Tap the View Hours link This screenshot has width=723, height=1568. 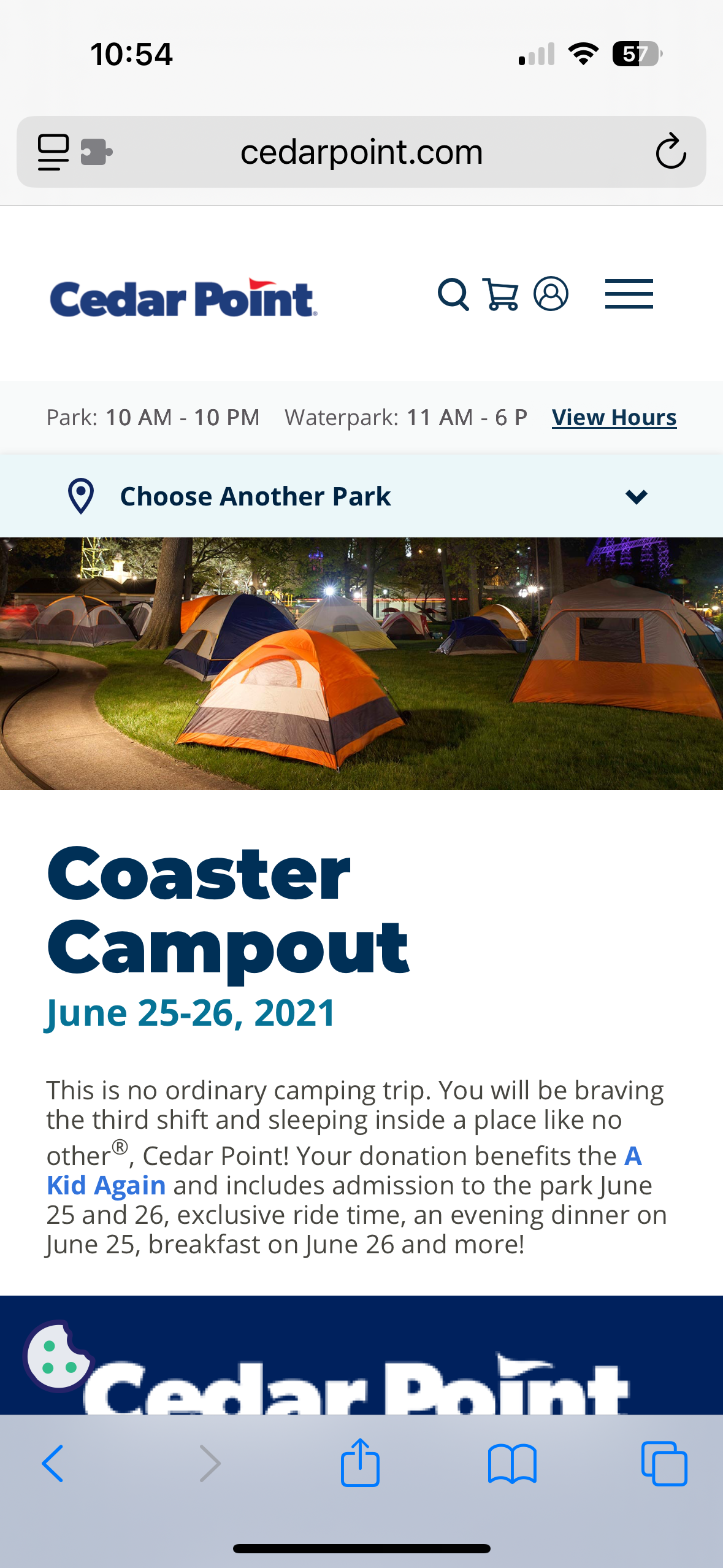(614, 417)
